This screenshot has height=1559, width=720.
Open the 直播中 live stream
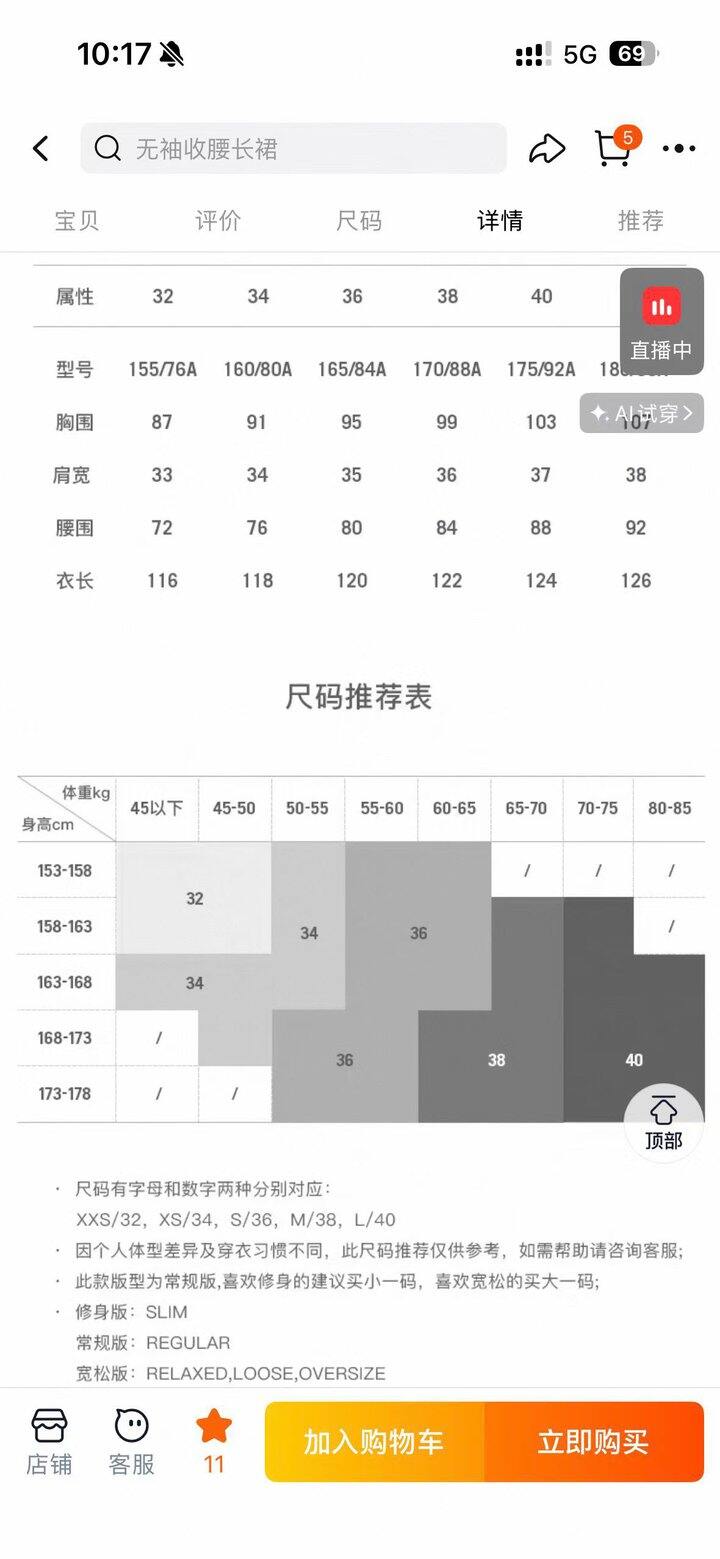click(x=661, y=321)
